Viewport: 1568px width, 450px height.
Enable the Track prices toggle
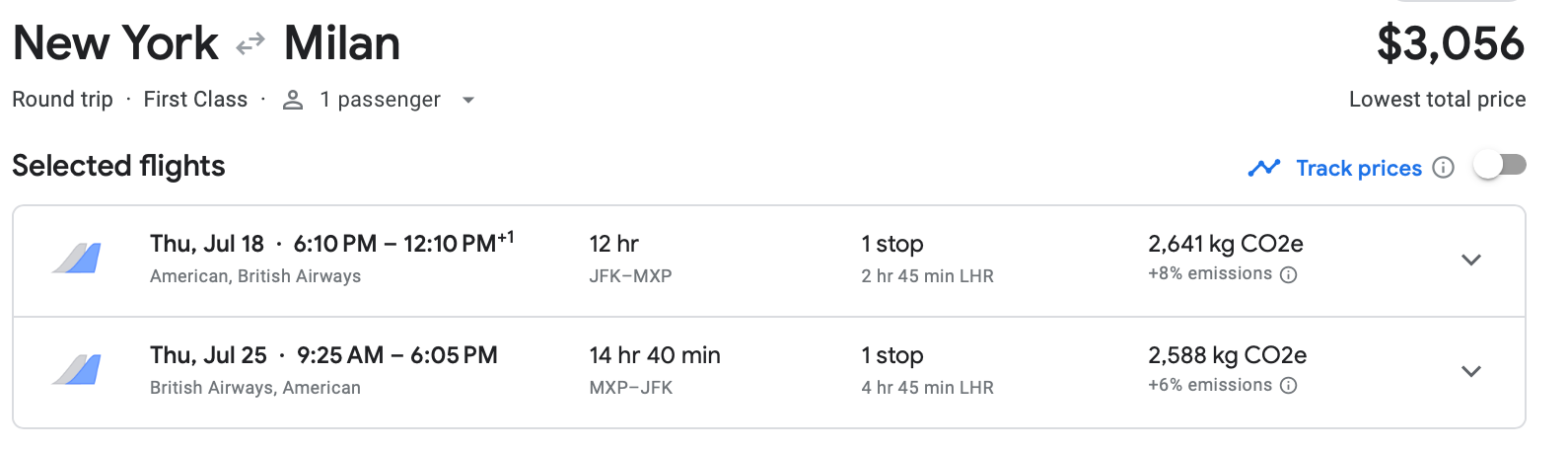tap(1499, 166)
